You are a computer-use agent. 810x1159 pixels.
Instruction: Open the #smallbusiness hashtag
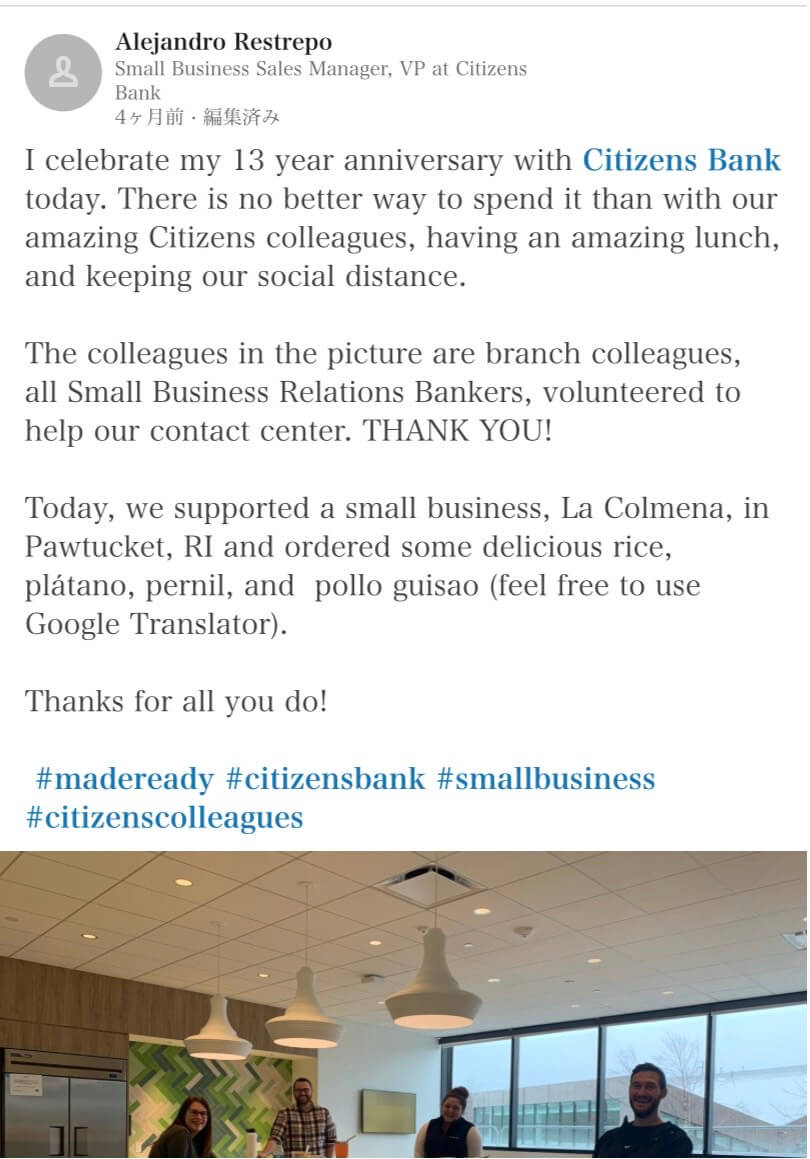click(546, 779)
